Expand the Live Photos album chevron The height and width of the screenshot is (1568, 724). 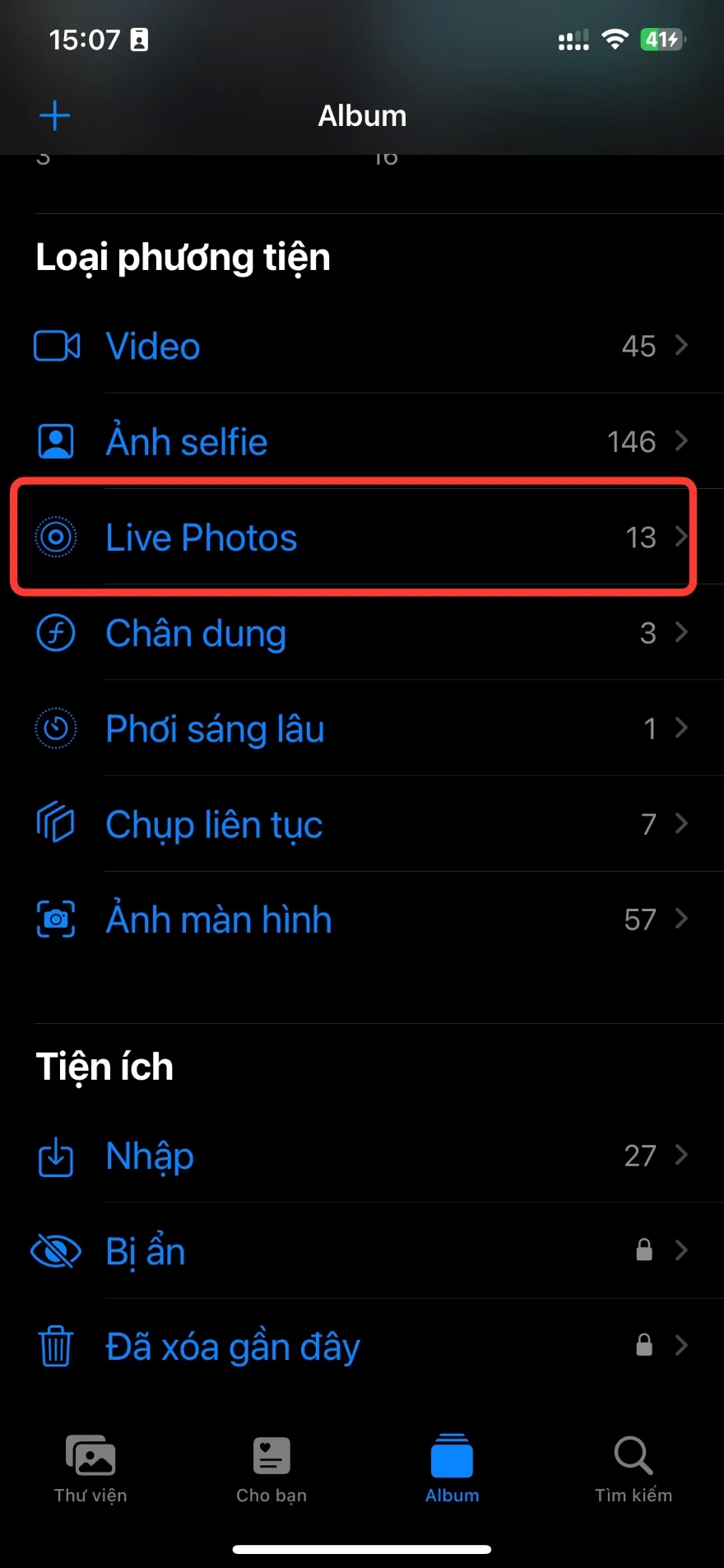683,537
